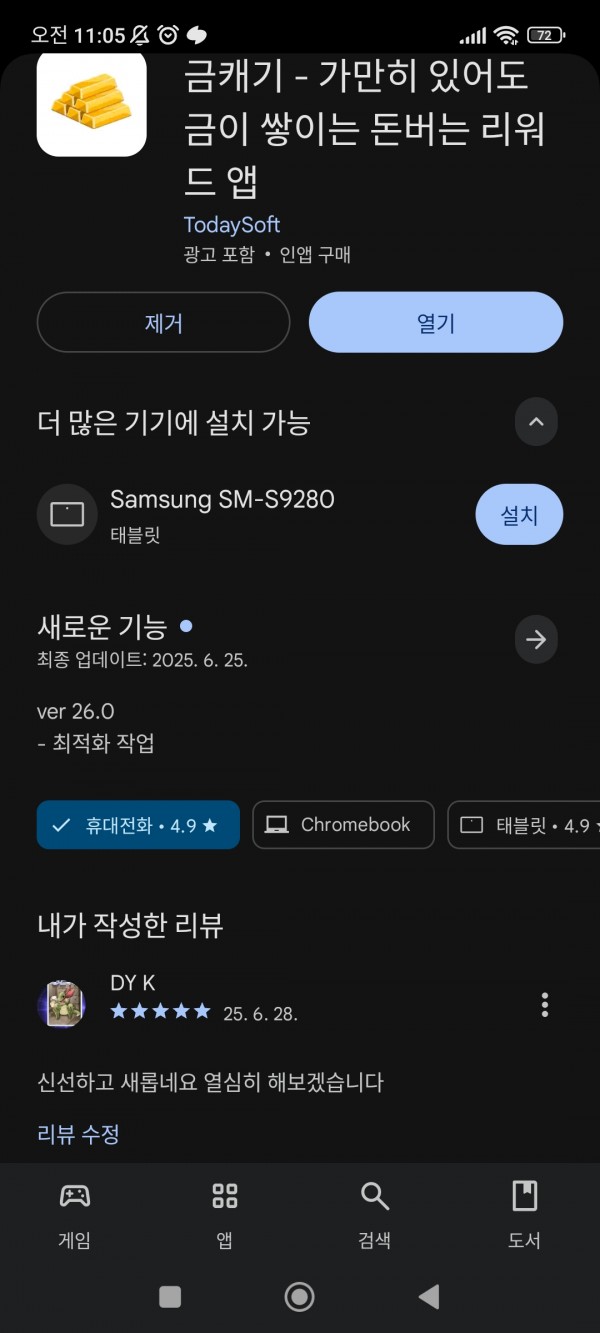Collapse the 더 많은 기기에 설치 가능 section
Viewport: 600px width, 1333px height.
tap(536, 422)
